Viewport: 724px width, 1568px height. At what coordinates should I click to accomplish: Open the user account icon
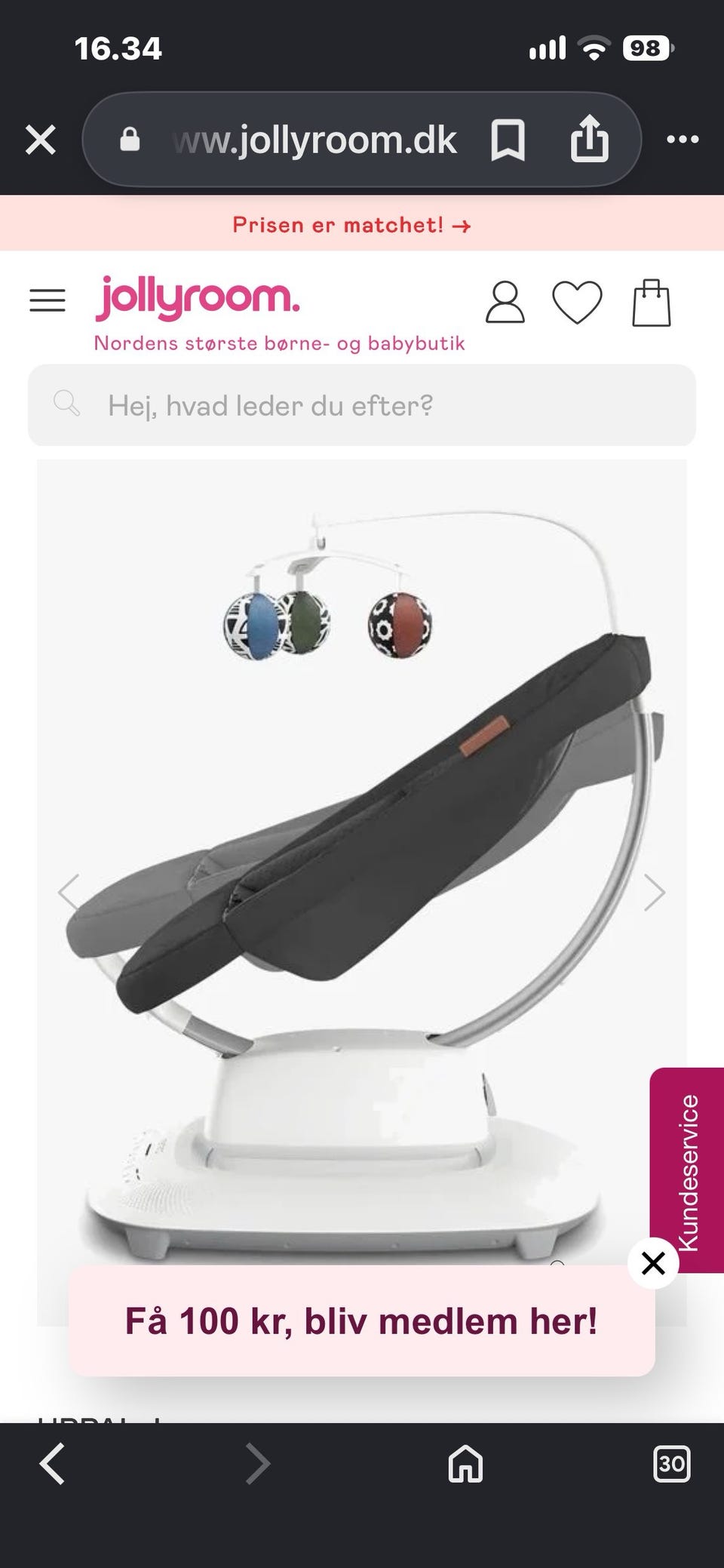tap(505, 303)
